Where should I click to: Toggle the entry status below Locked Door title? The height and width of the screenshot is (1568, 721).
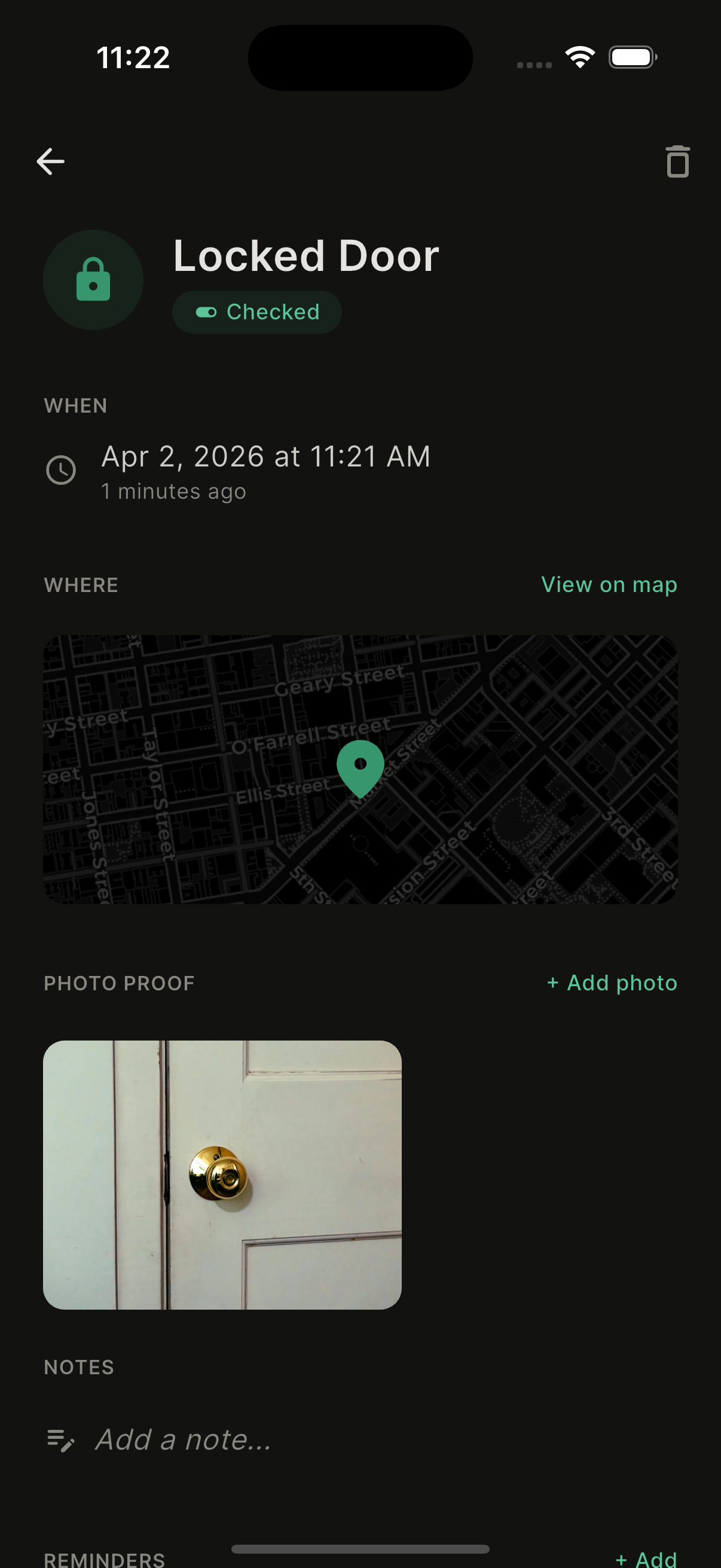click(x=256, y=311)
